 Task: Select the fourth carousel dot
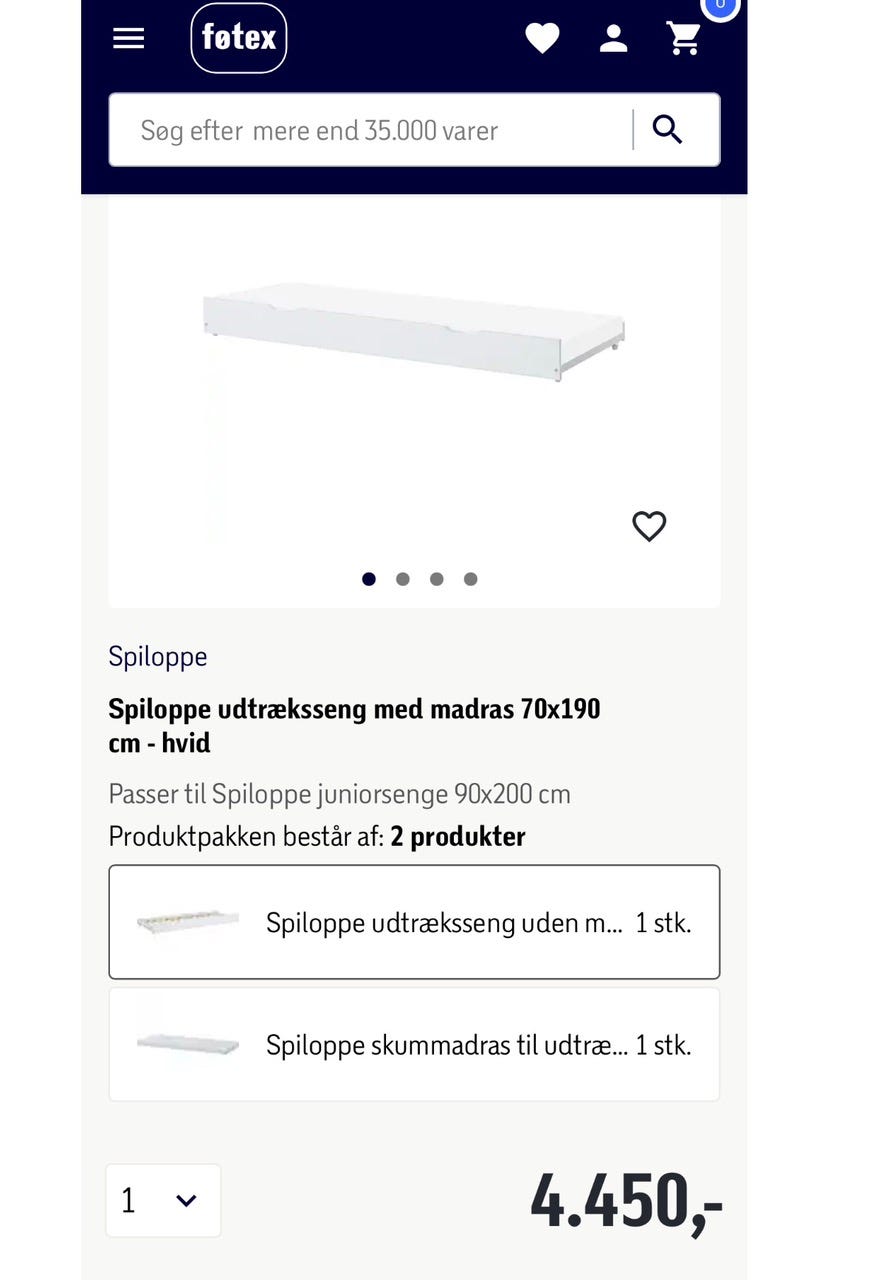click(x=470, y=578)
